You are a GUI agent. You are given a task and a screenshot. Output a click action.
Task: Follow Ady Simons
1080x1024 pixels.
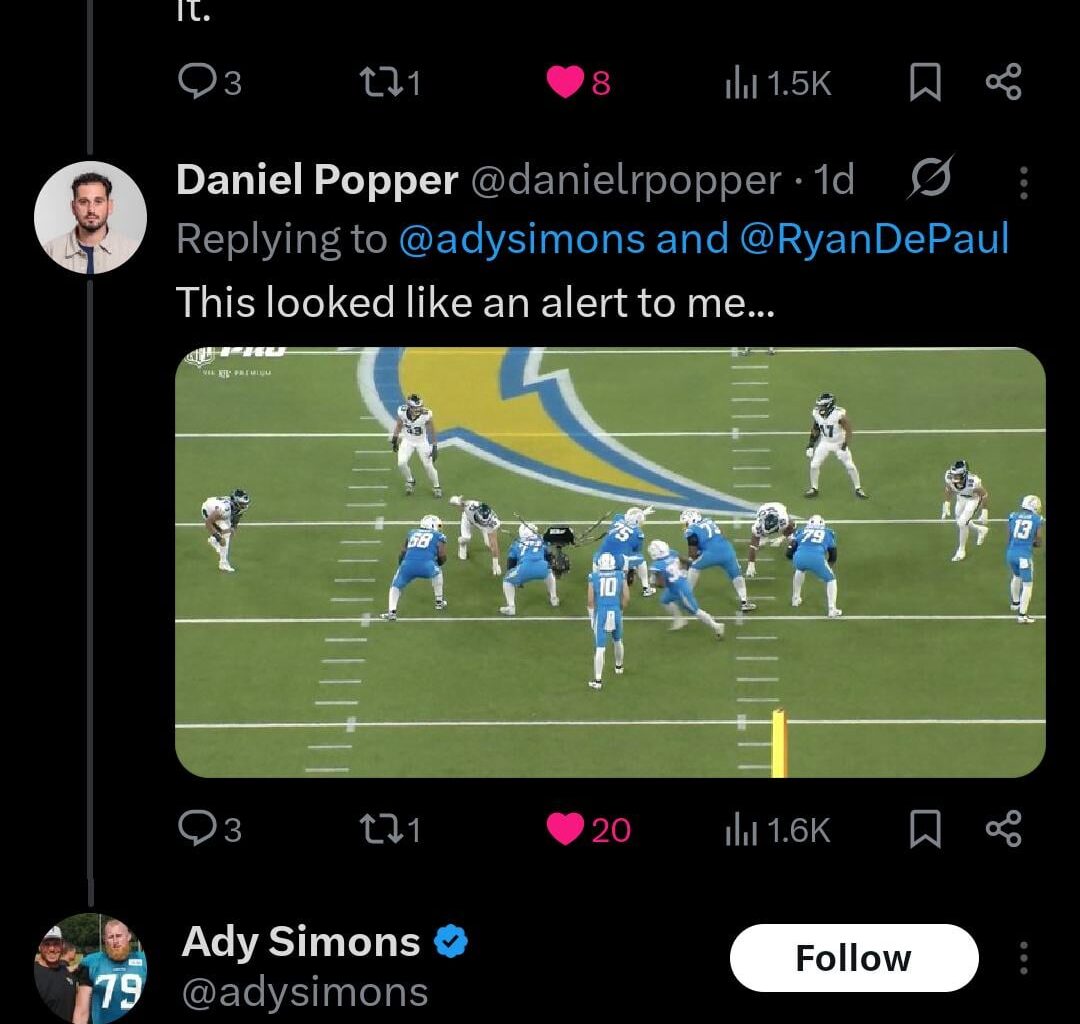(853, 958)
